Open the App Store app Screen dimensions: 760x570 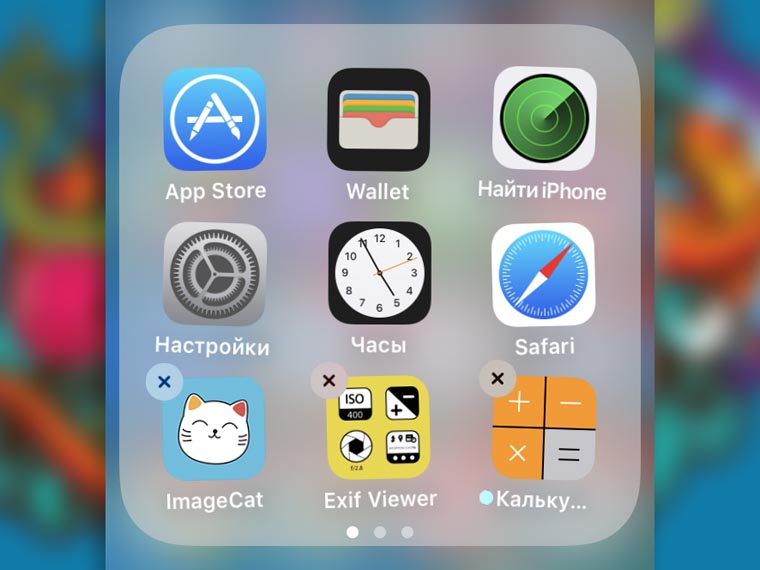click(215, 120)
